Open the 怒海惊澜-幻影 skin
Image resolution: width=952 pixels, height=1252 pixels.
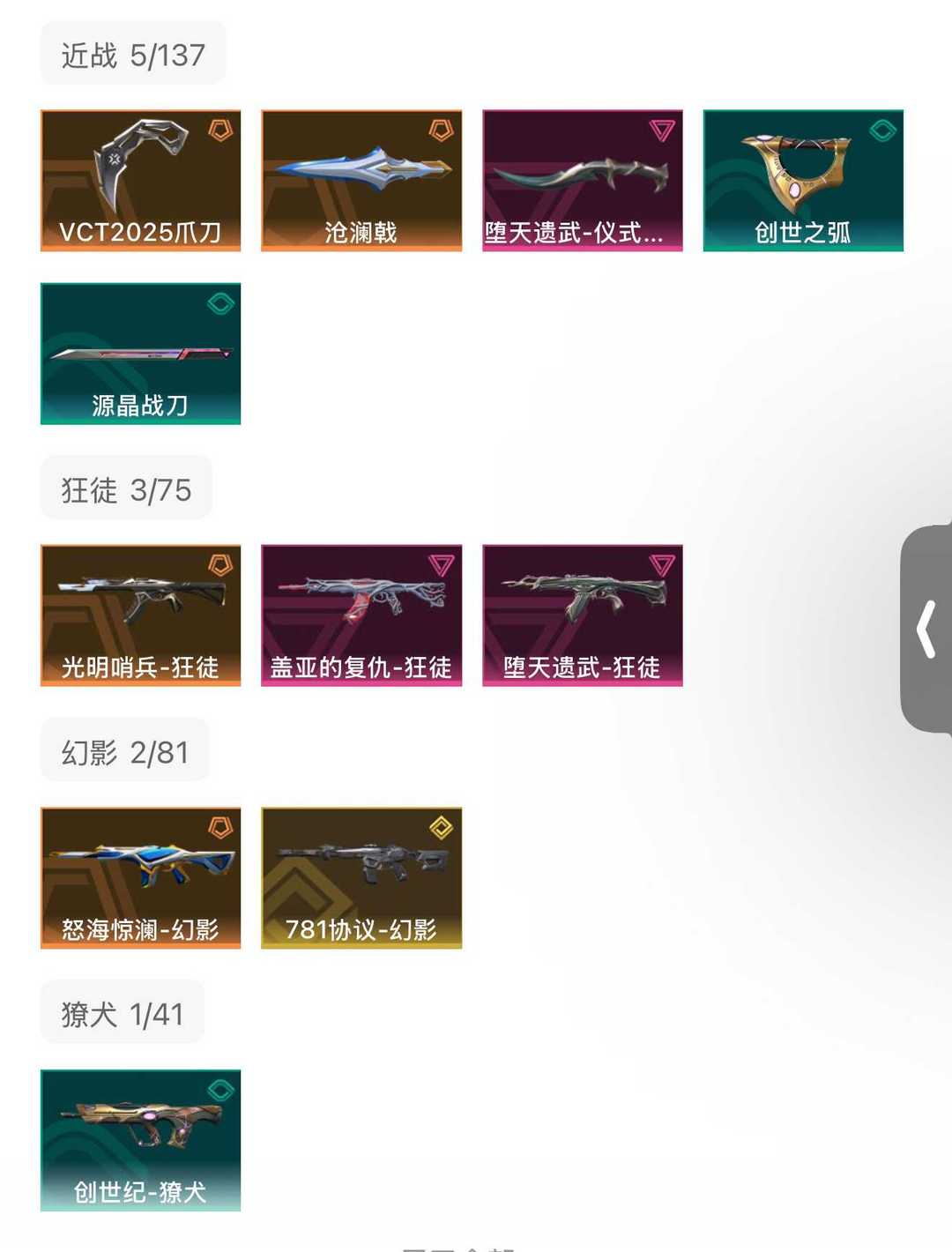(x=140, y=877)
